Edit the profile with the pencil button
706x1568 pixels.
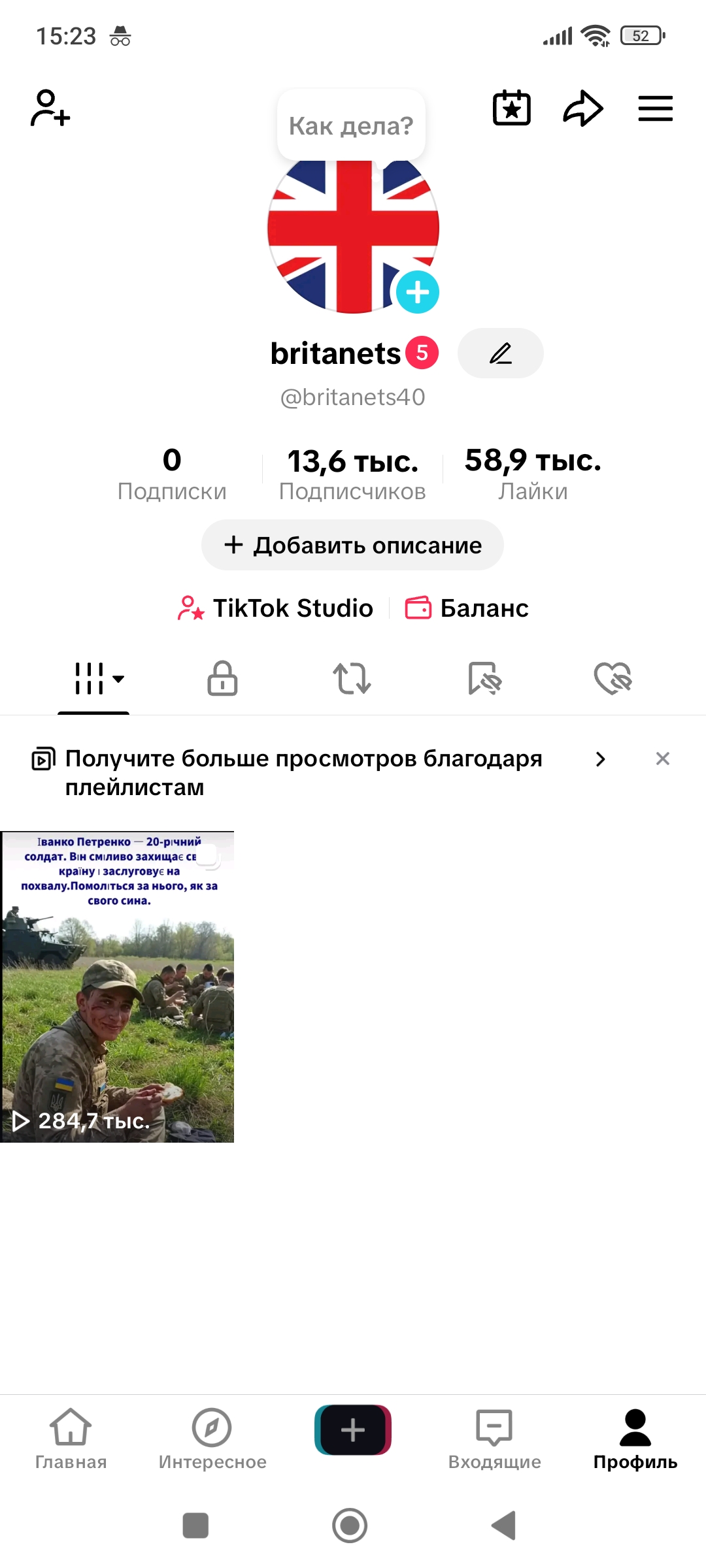(x=501, y=353)
